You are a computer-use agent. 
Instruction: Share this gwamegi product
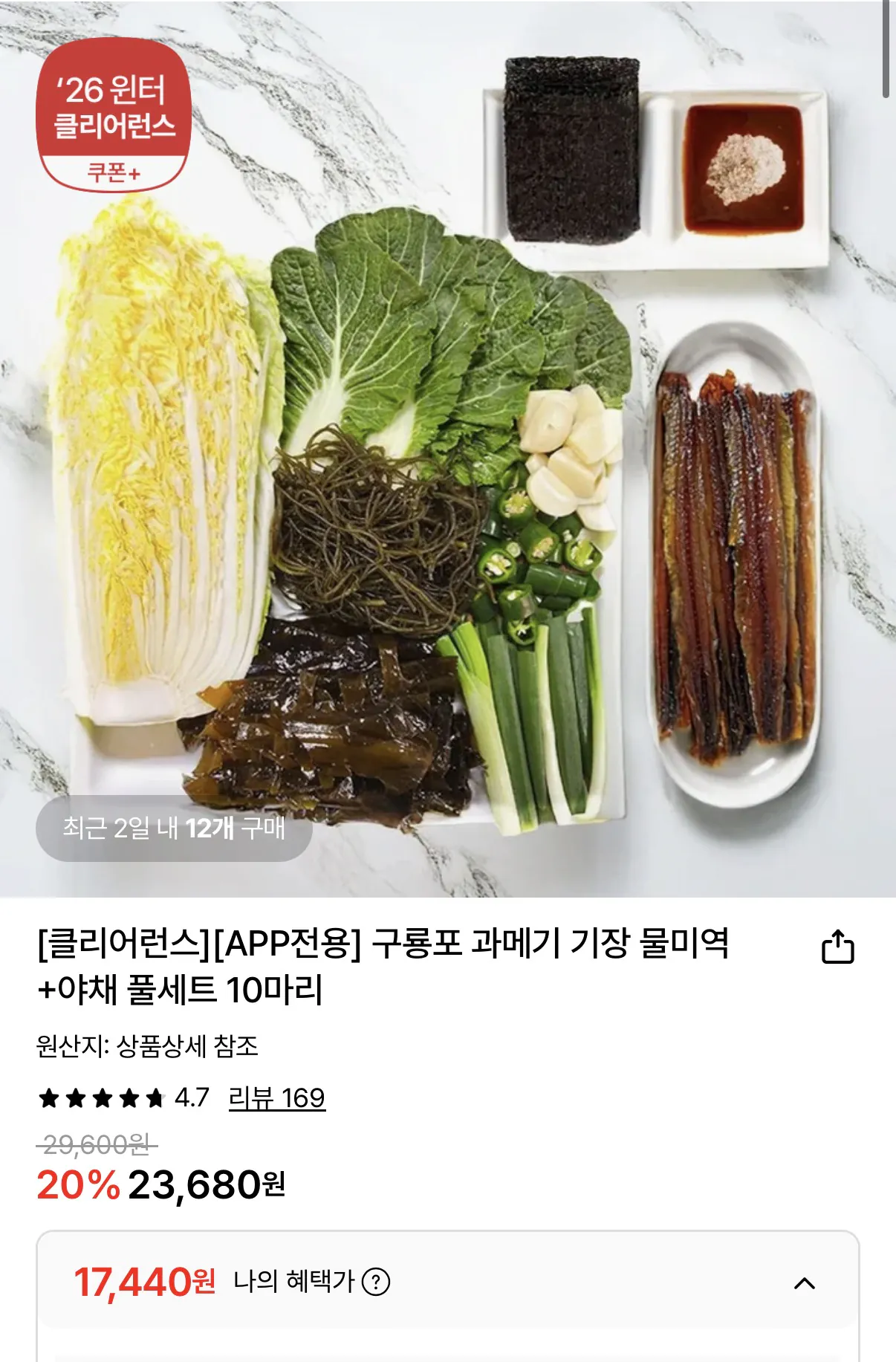837,947
